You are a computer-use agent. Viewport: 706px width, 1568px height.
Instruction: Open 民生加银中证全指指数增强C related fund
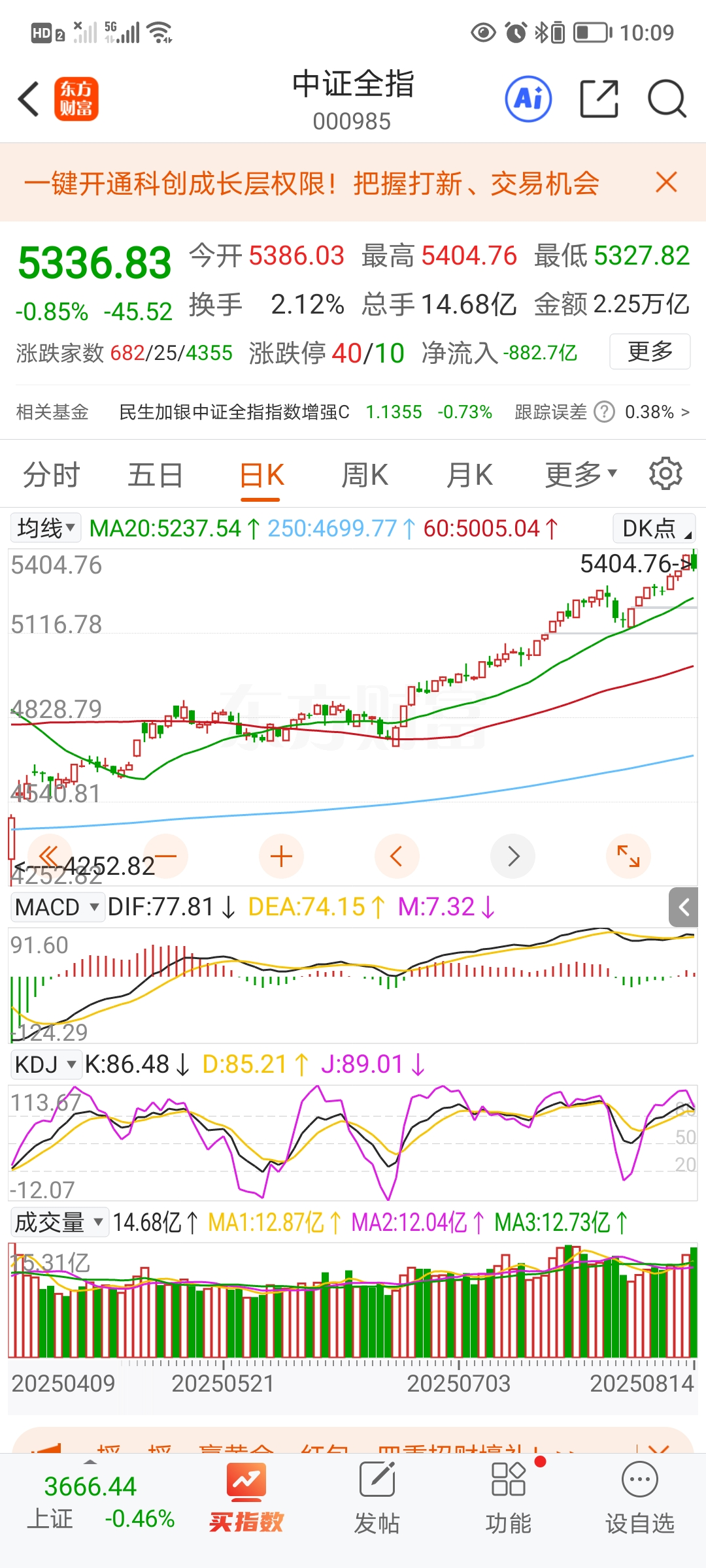pyautogui.click(x=234, y=412)
